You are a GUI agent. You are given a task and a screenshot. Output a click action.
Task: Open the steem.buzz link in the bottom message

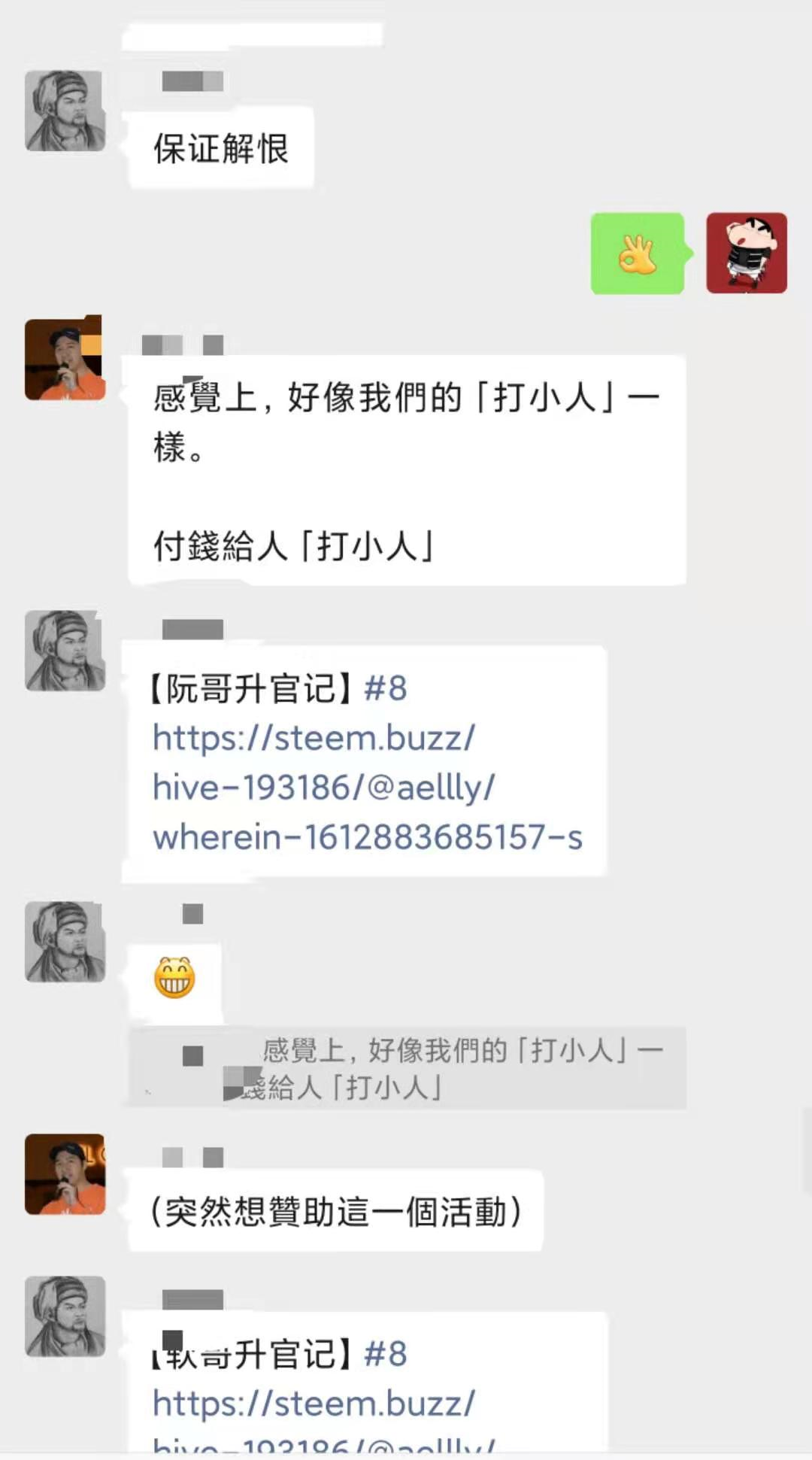(x=314, y=1404)
